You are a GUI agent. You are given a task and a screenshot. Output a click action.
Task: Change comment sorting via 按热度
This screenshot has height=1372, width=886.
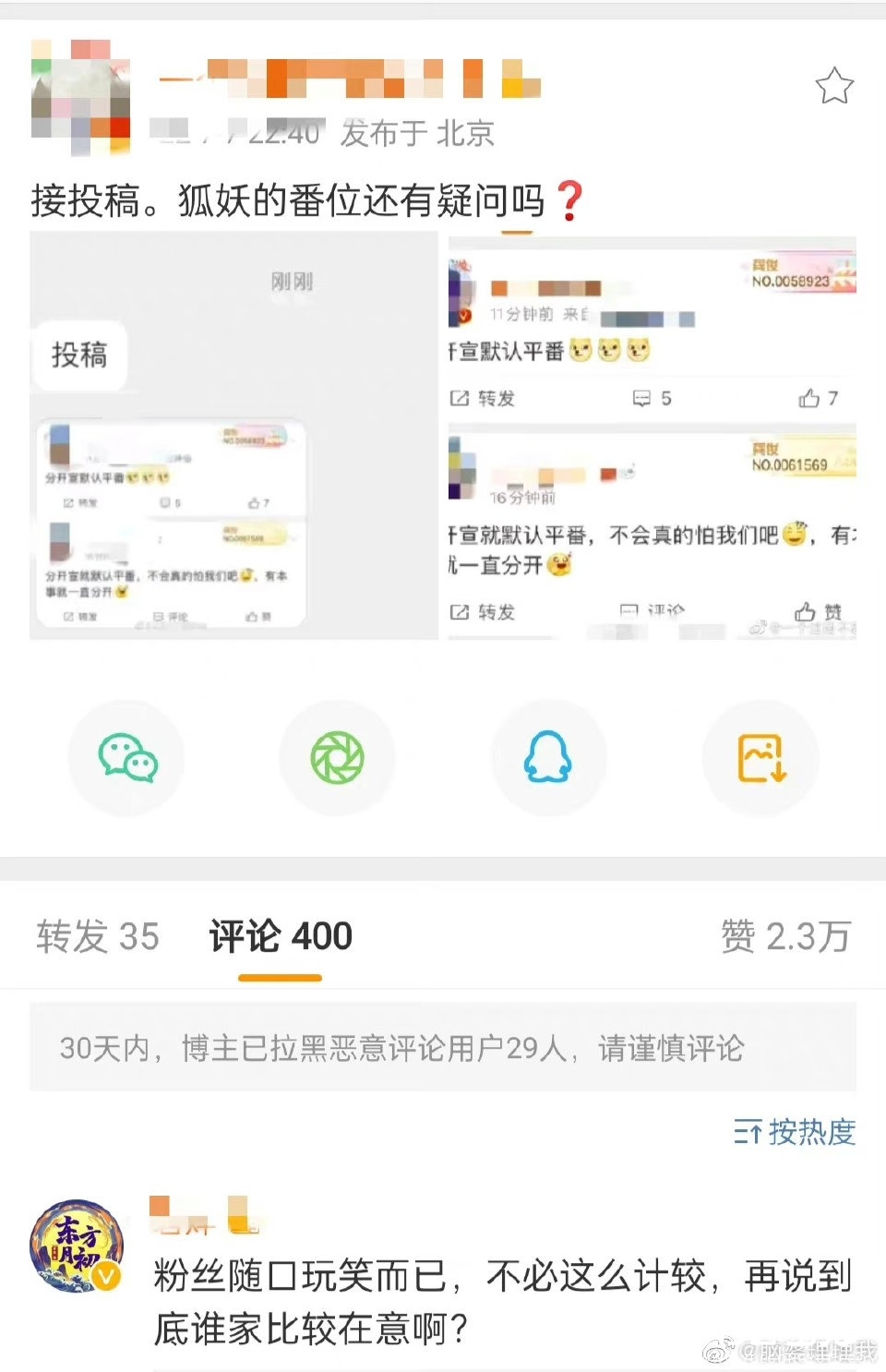pos(796,1131)
